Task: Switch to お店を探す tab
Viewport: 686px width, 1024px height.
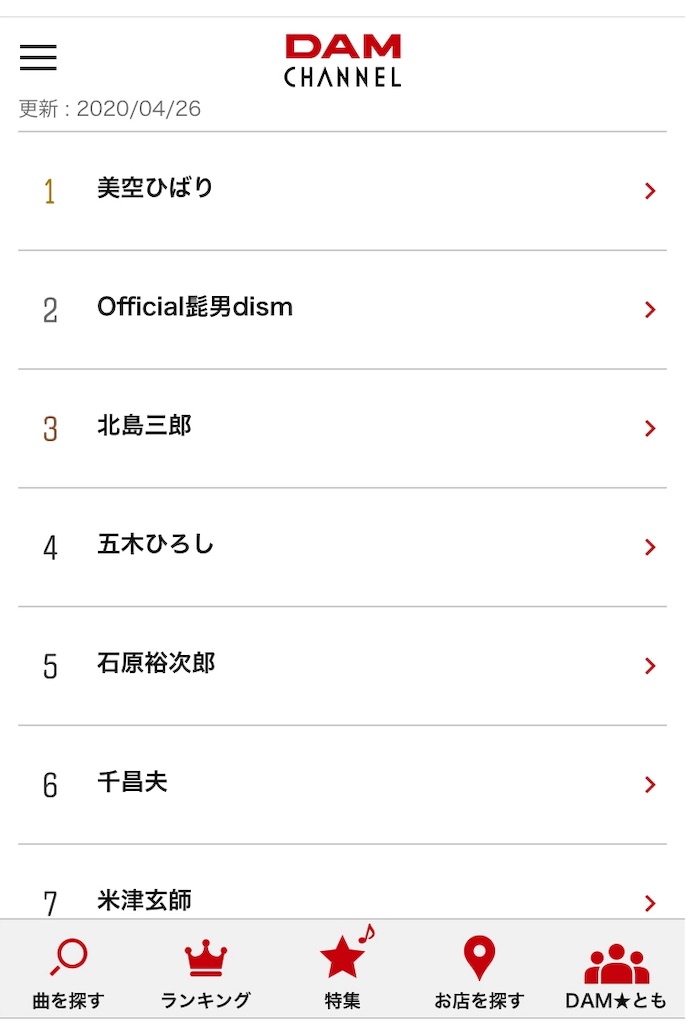Action: tap(479, 972)
